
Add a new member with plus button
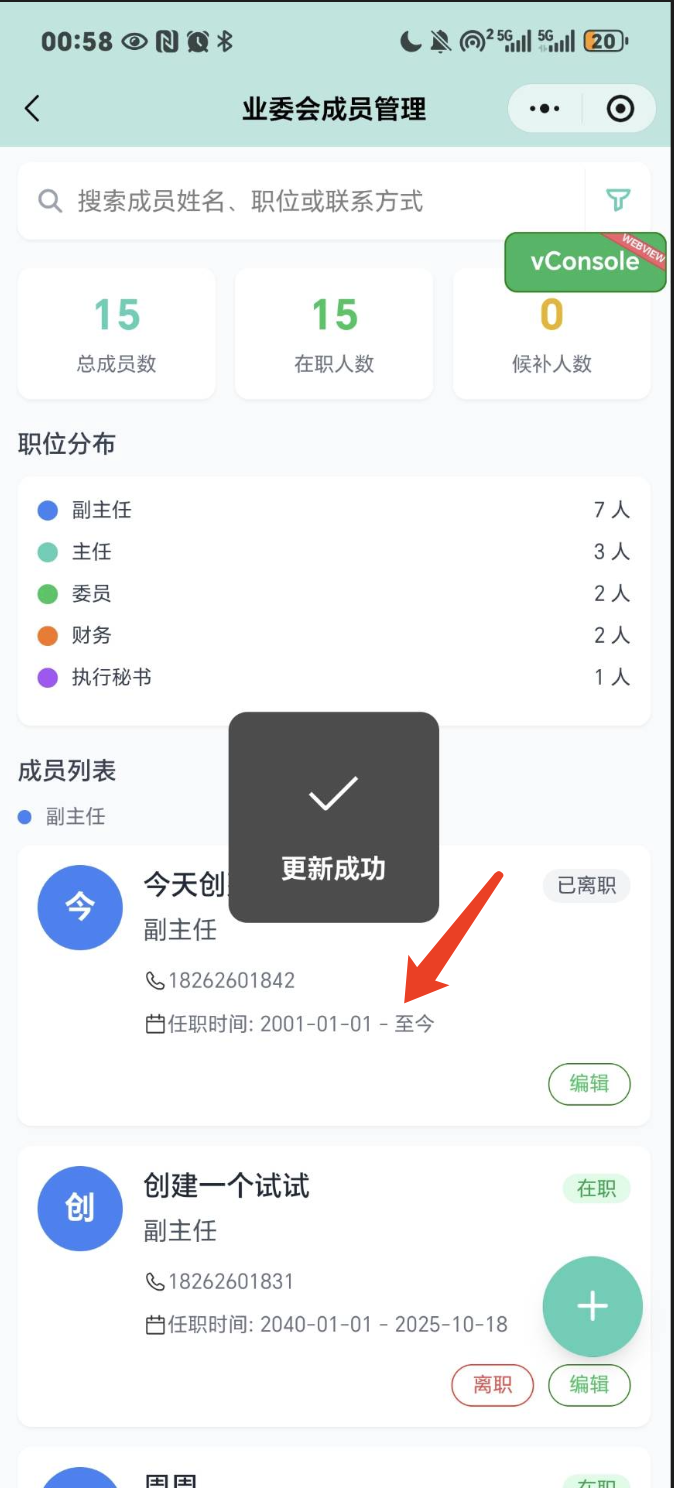pos(592,1306)
